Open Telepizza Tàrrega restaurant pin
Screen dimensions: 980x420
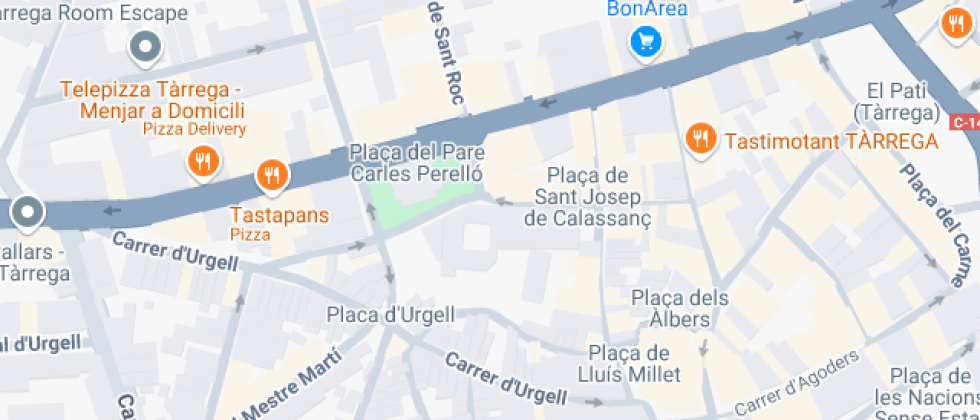(203, 163)
